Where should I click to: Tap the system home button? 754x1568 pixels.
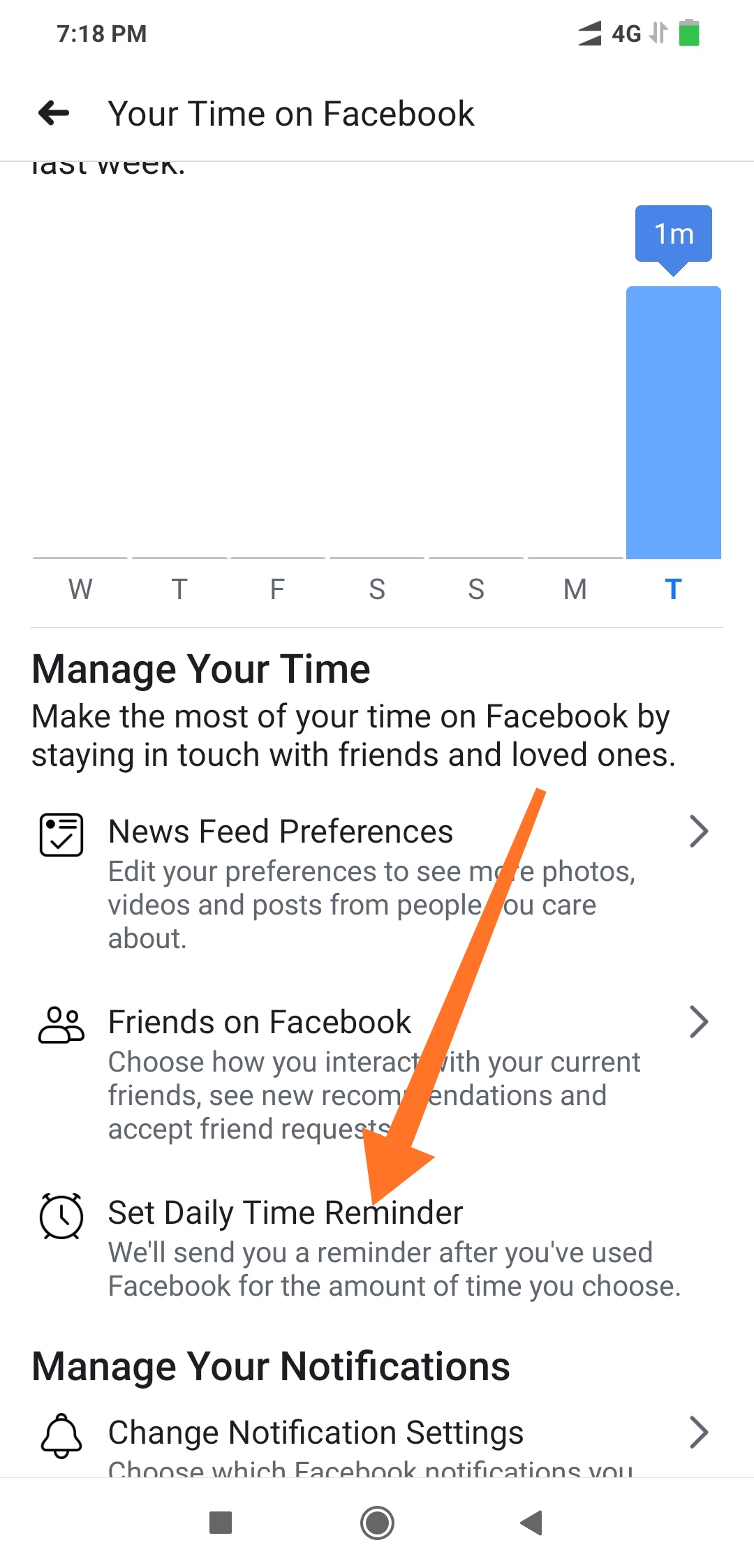click(x=377, y=1523)
